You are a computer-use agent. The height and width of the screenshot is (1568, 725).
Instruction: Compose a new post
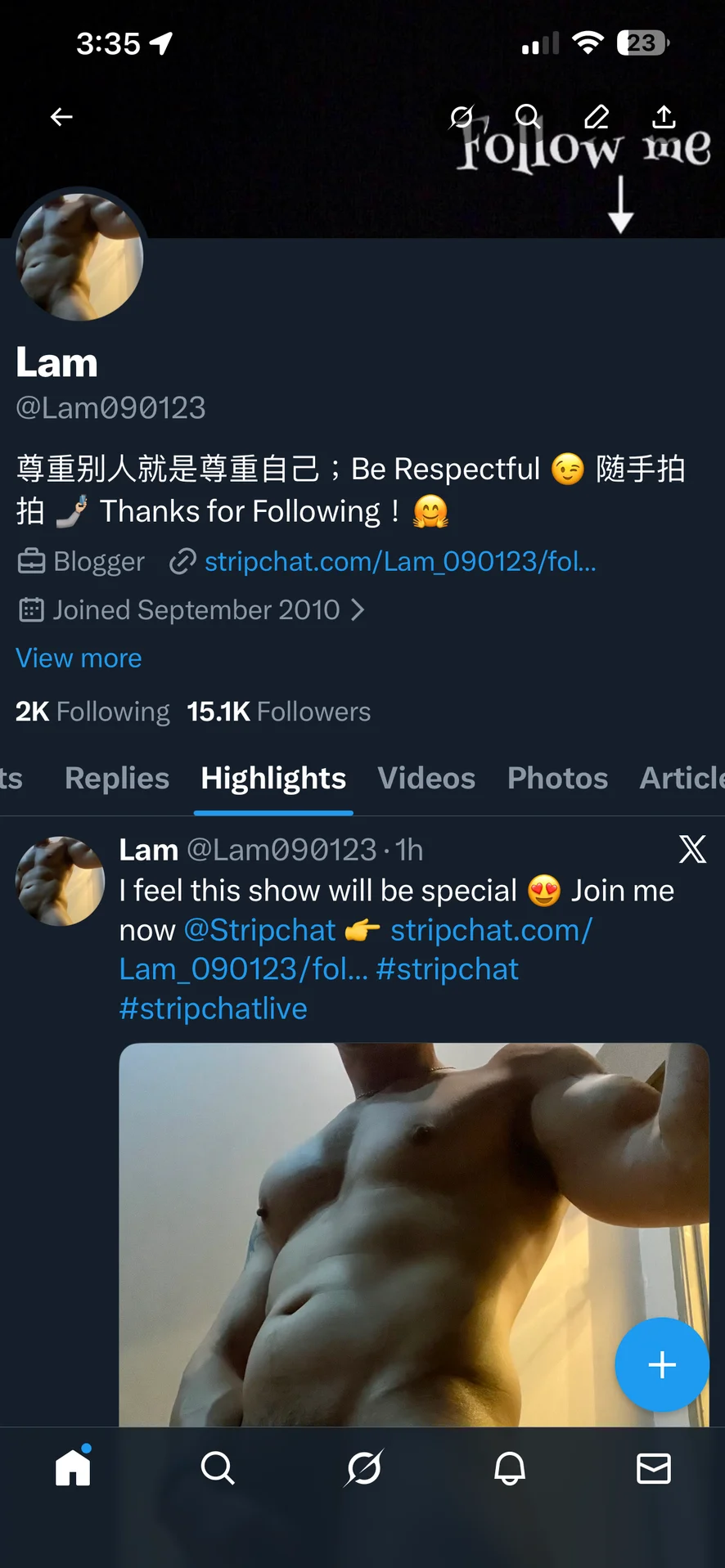pyautogui.click(x=661, y=1364)
